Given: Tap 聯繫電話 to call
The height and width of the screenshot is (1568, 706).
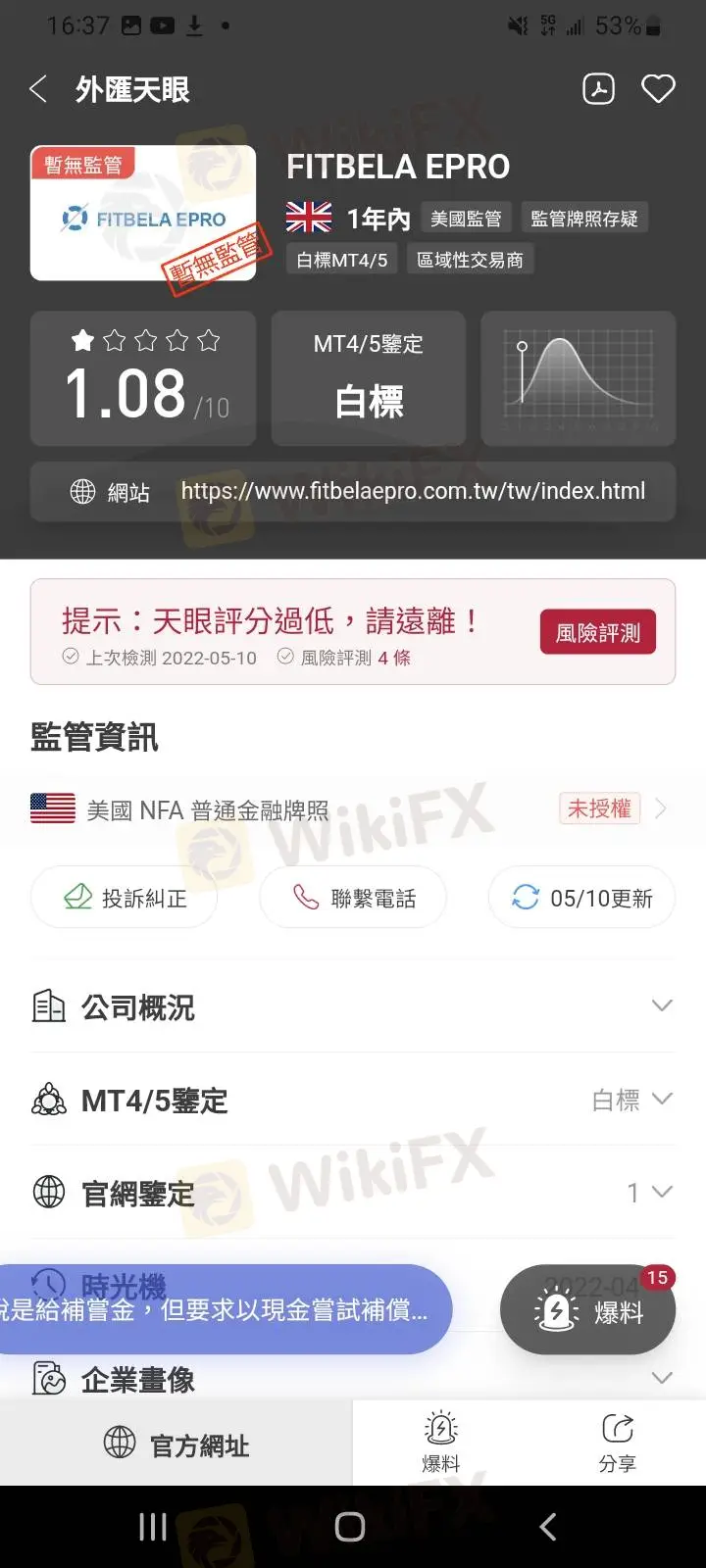Looking at the screenshot, I should click(353, 898).
